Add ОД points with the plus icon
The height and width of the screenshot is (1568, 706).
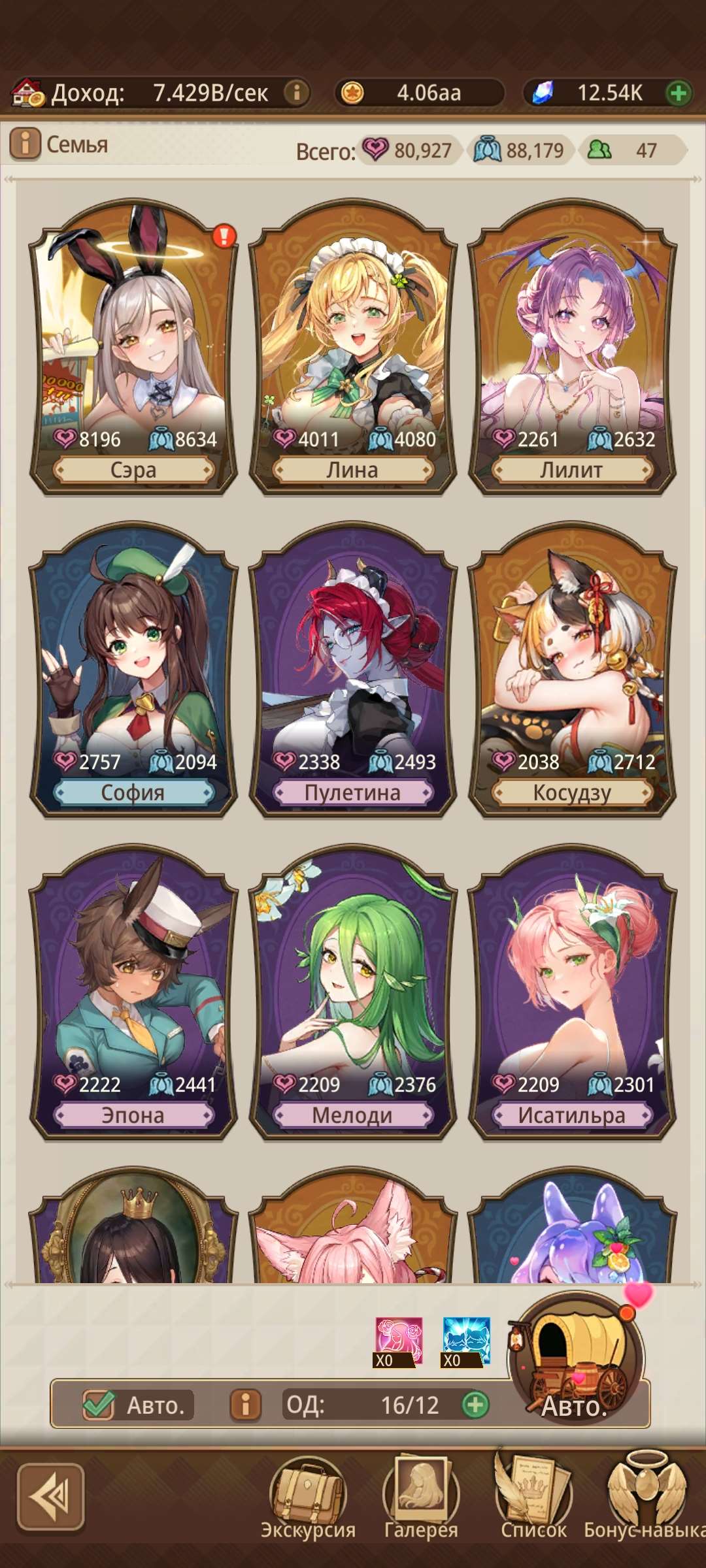pos(475,1405)
